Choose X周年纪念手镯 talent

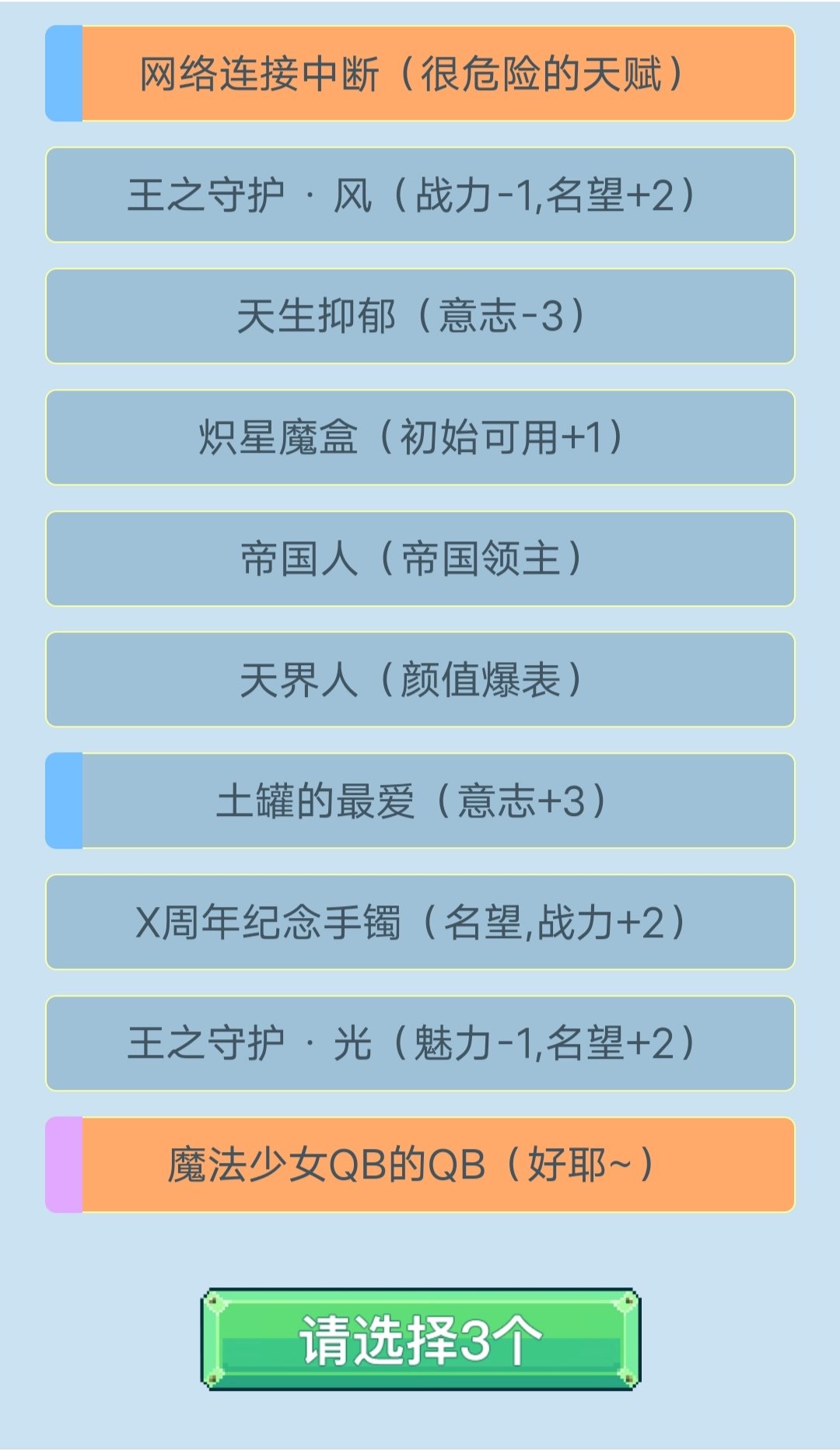(x=420, y=922)
